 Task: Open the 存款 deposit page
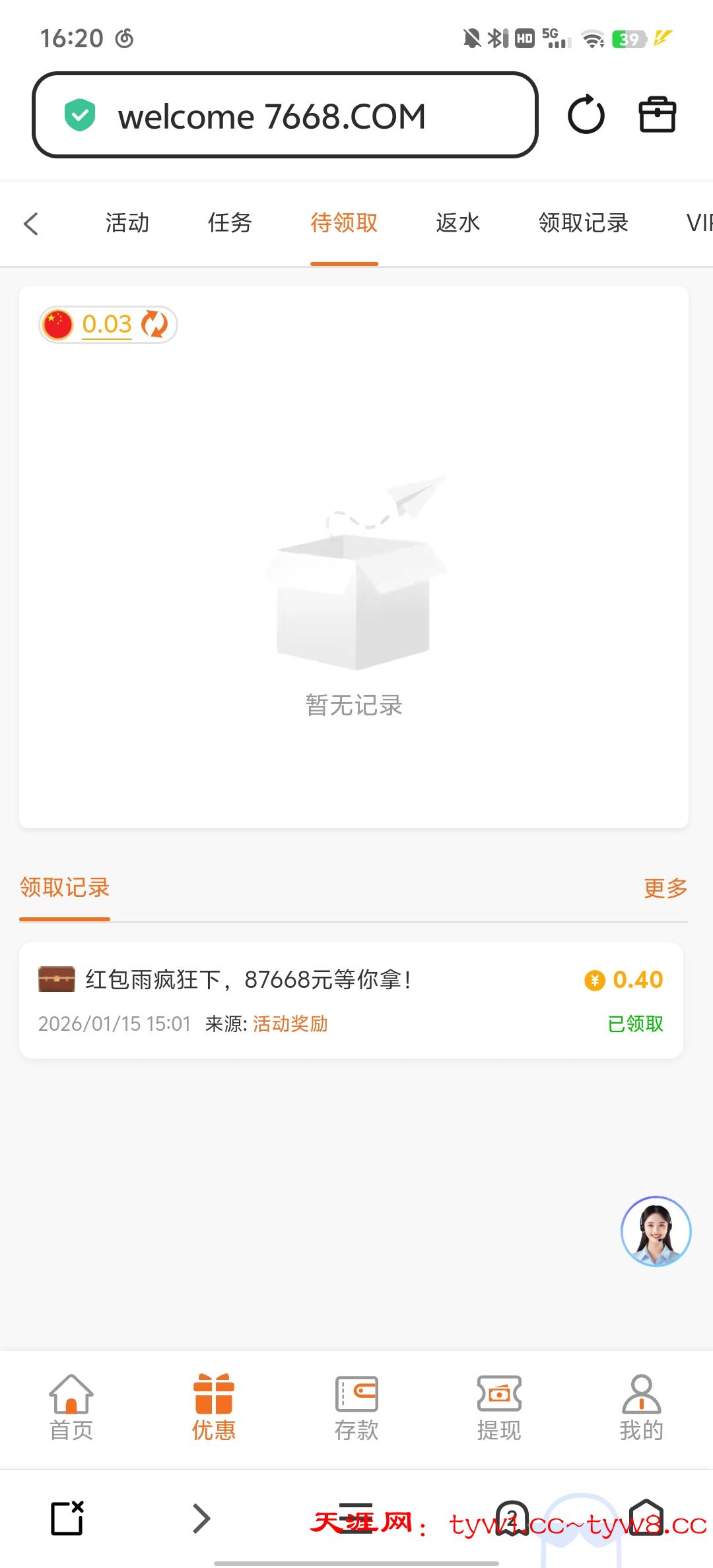point(356,1407)
